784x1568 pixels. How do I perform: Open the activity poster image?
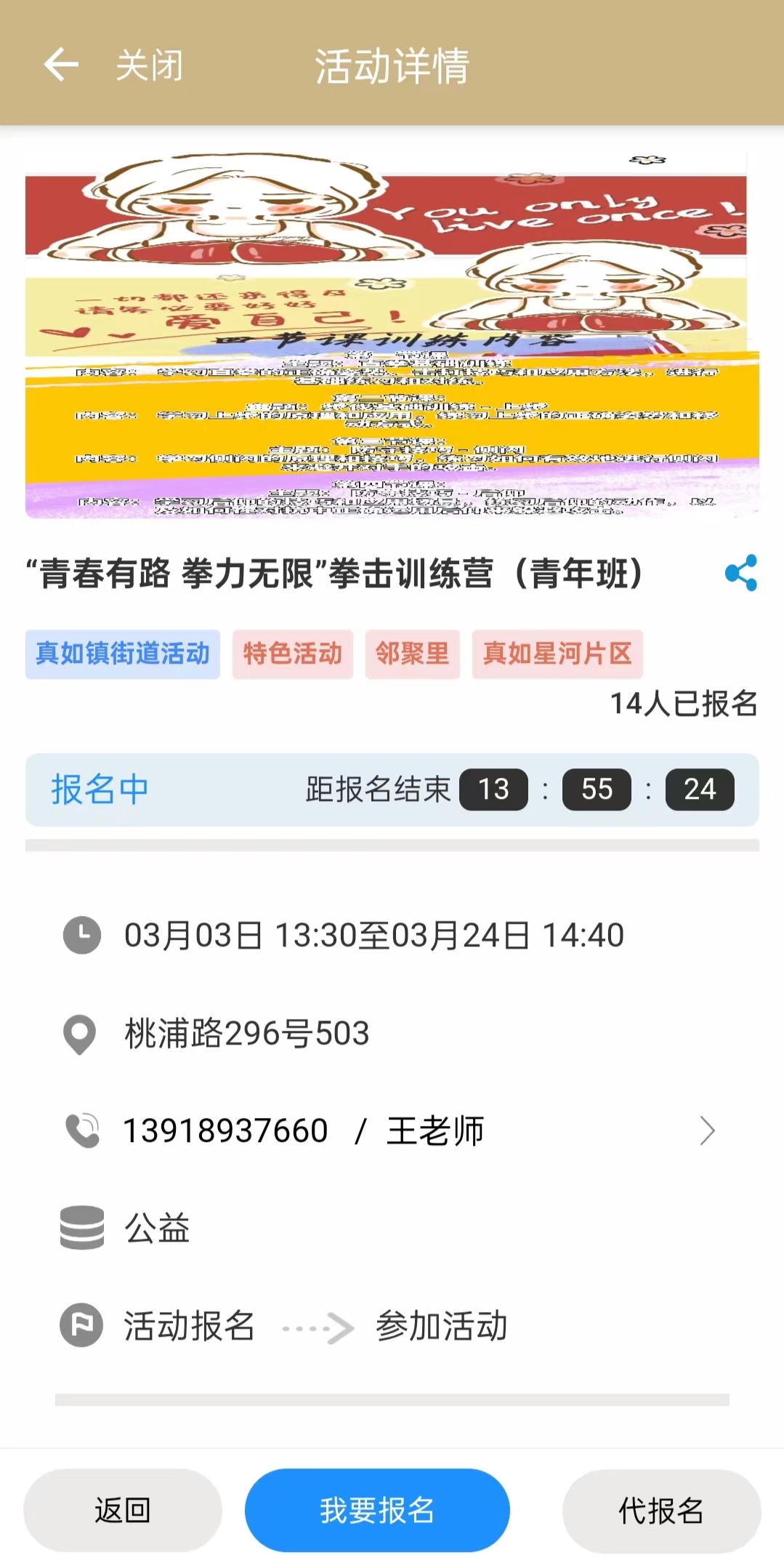point(392,334)
